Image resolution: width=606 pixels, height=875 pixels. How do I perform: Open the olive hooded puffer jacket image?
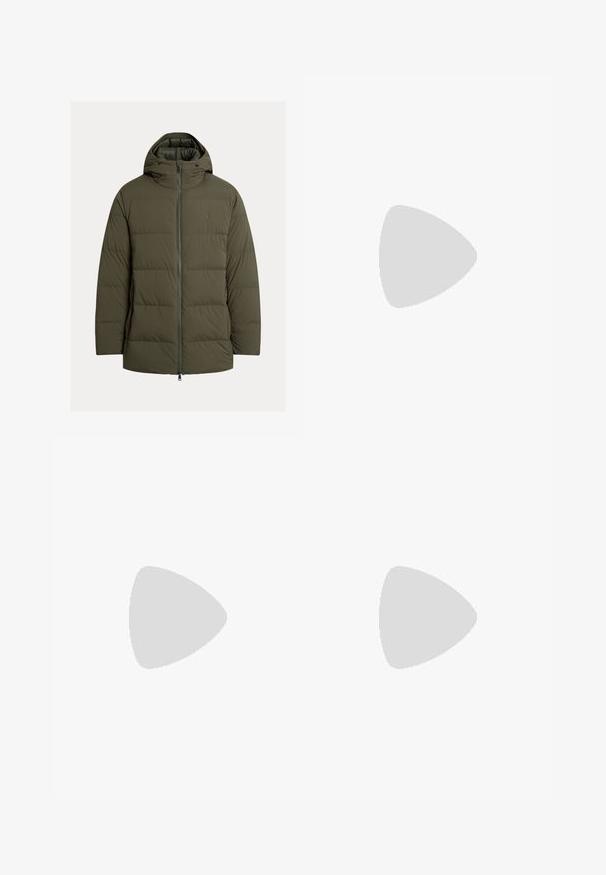coord(177,256)
